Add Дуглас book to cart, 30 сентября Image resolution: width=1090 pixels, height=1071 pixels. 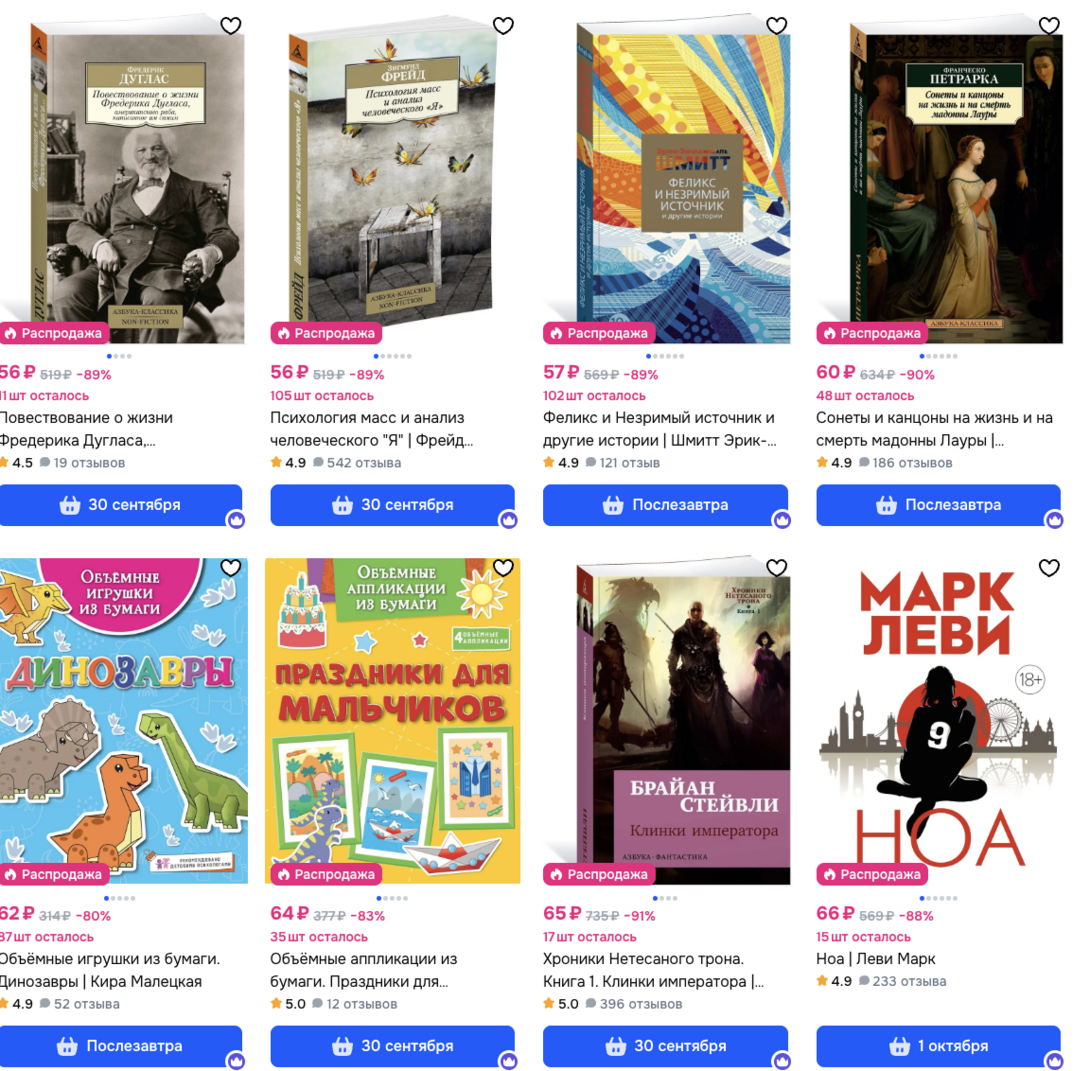(120, 505)
